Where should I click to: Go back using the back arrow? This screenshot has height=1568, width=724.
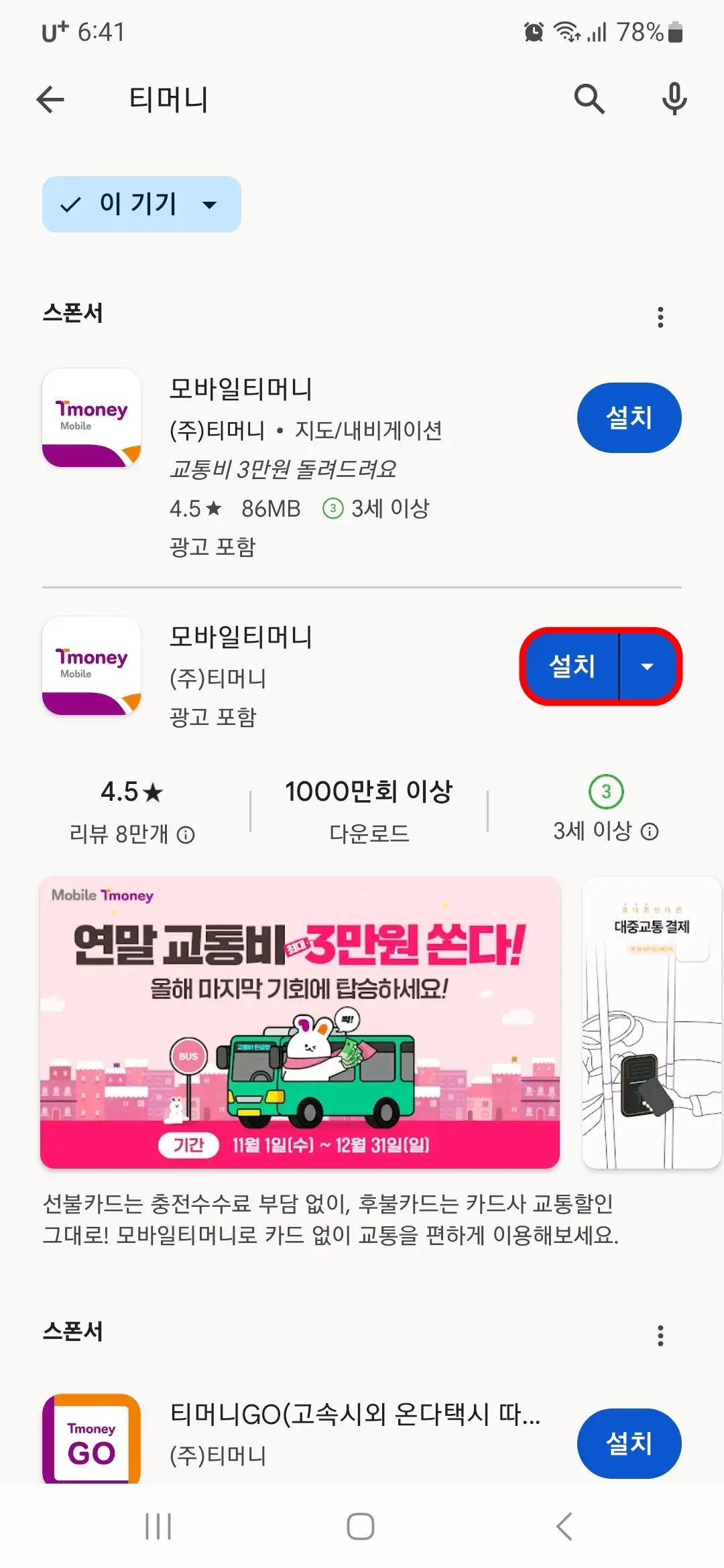point(51,99)
